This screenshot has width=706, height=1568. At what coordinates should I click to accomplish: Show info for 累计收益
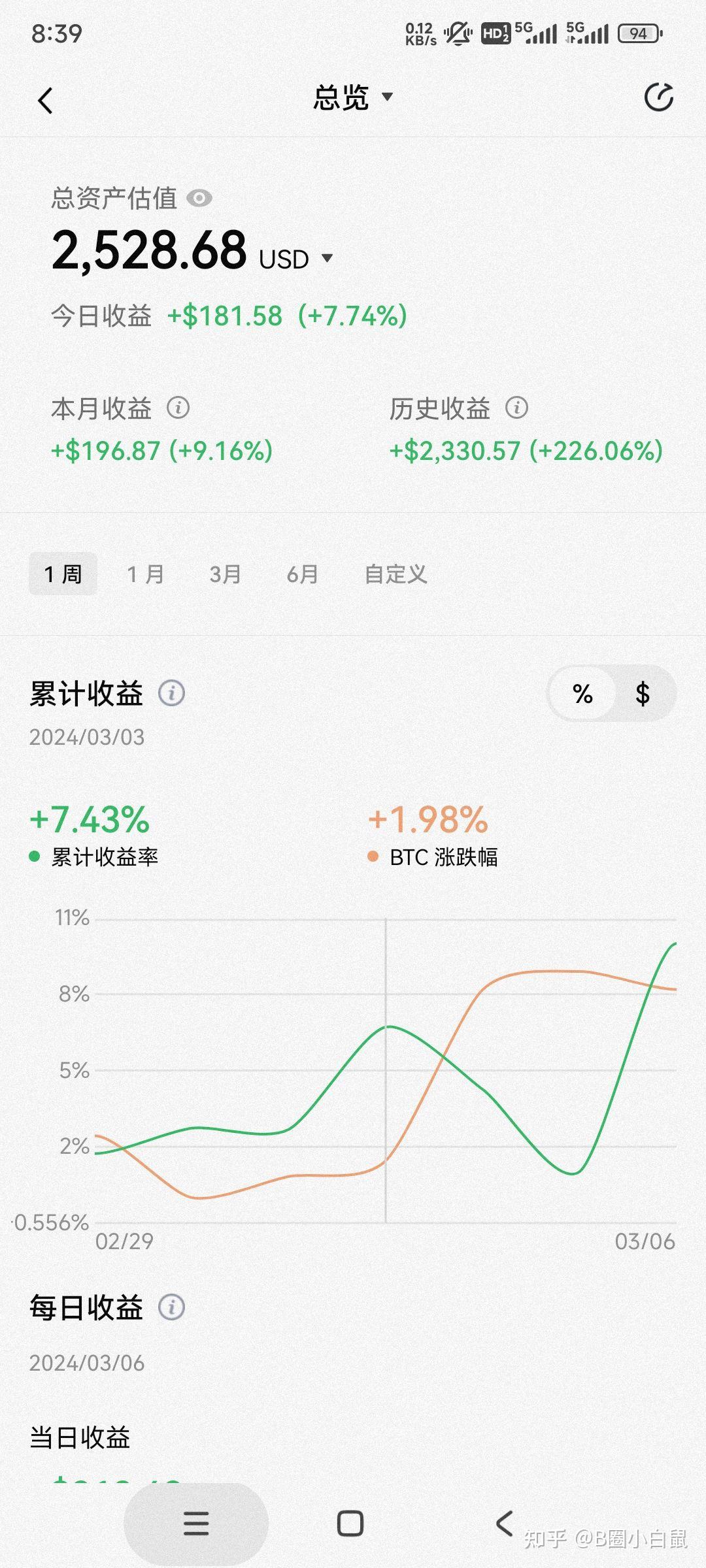coord(172,693)
